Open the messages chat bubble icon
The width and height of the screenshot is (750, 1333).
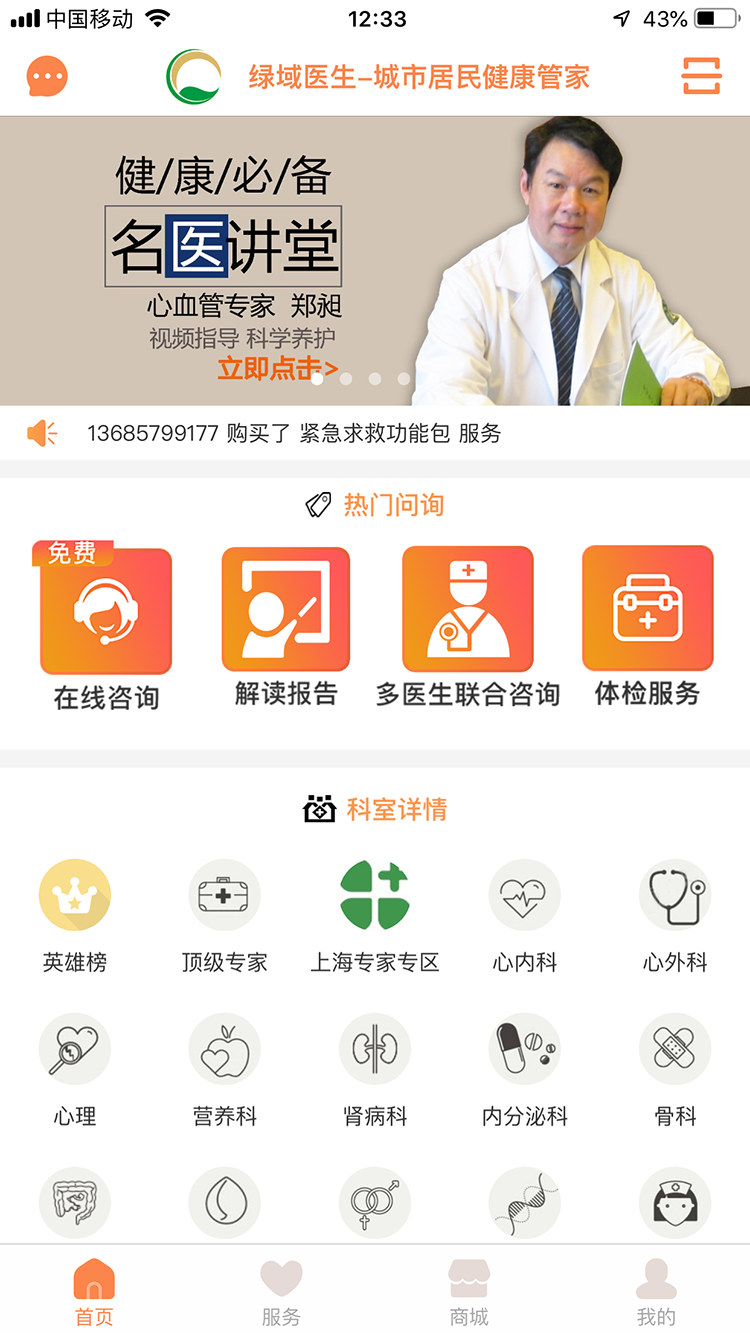tap(47, 76)
